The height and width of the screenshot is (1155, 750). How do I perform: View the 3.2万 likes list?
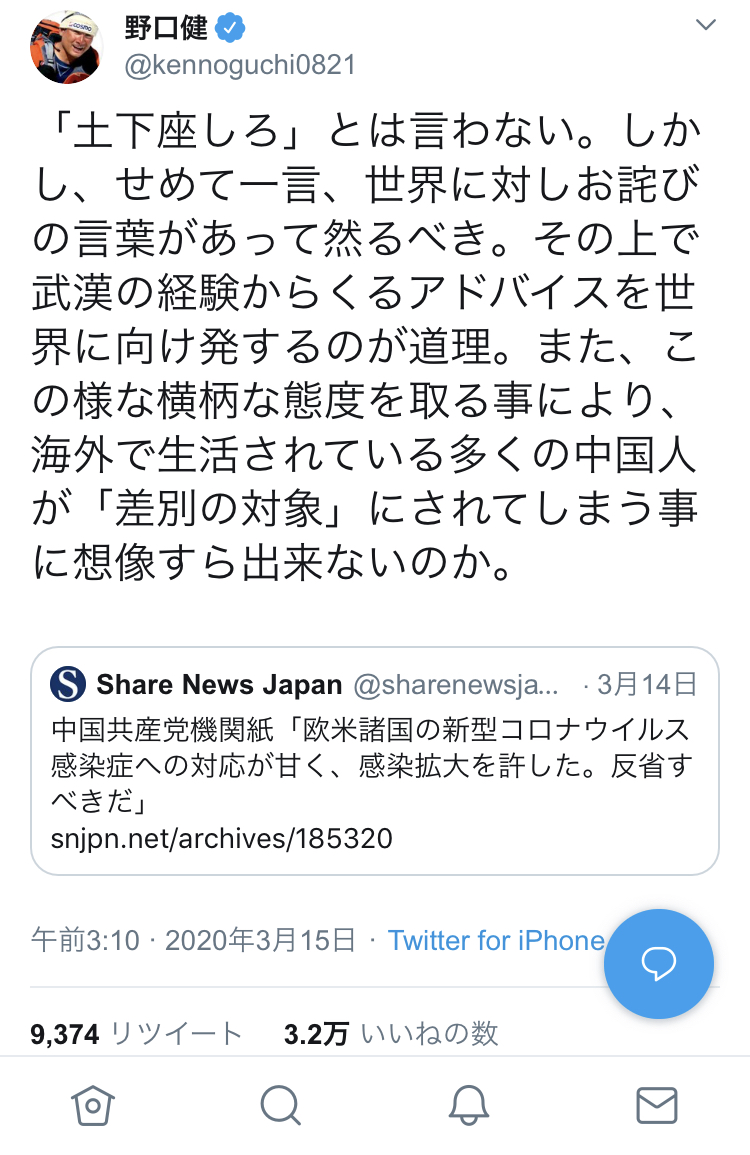(390, 1034)
